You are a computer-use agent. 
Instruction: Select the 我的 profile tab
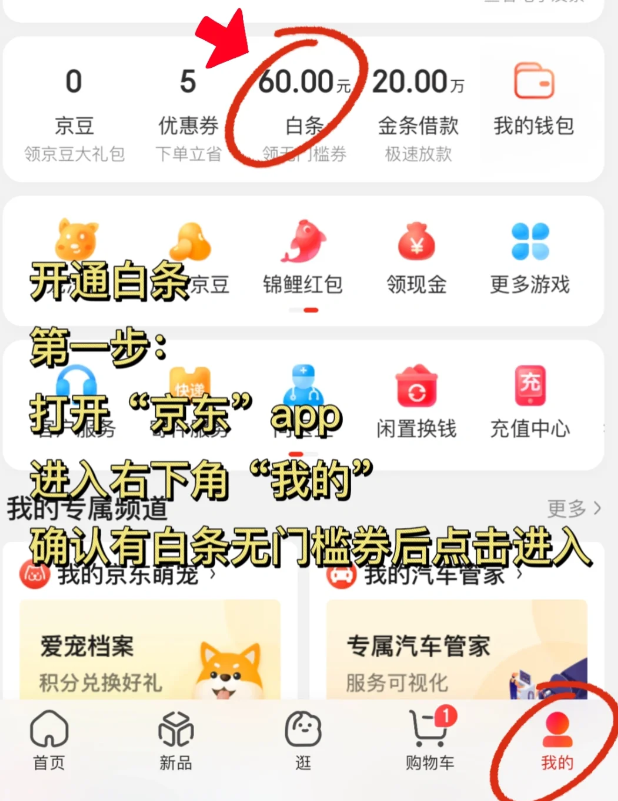[x=557, y=741]
